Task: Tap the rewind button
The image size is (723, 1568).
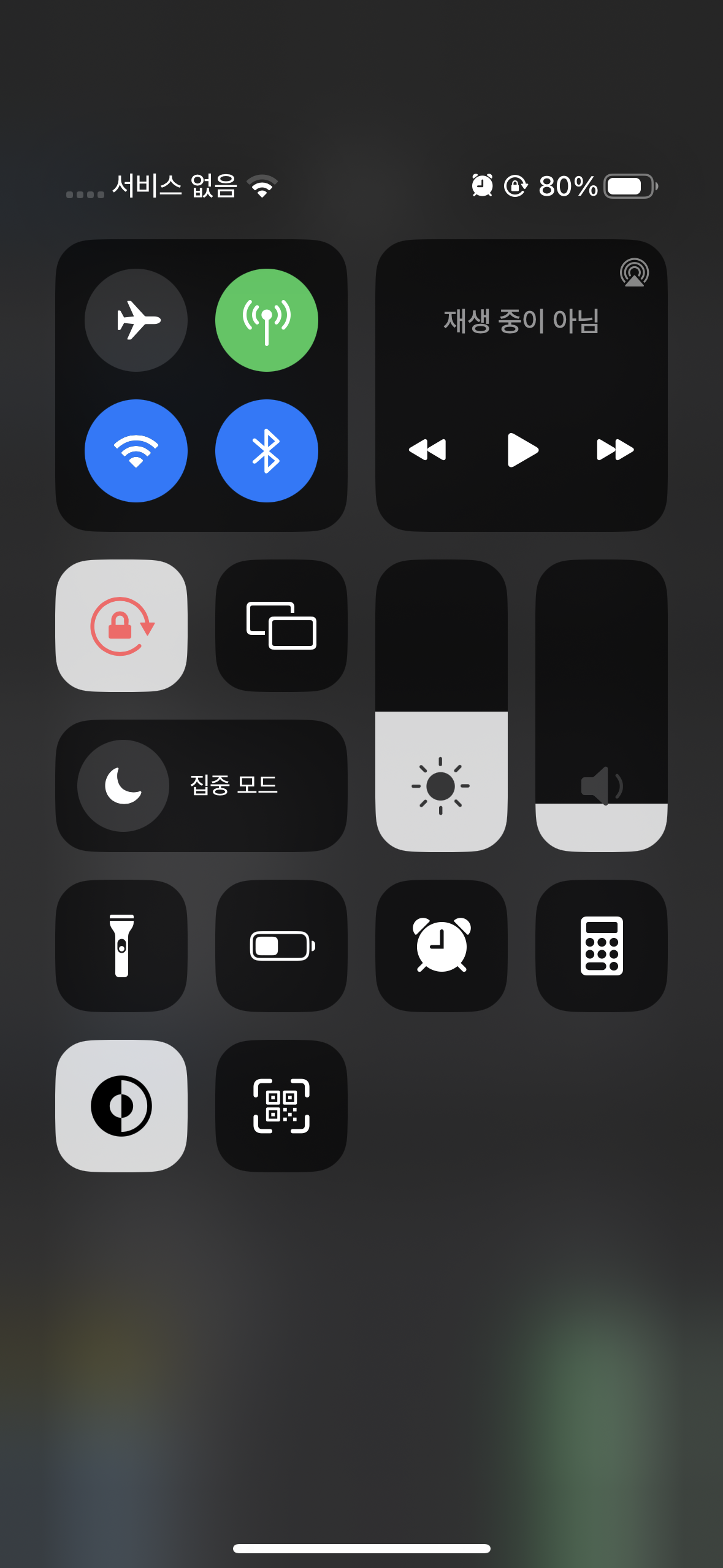Action: (427, 450)
